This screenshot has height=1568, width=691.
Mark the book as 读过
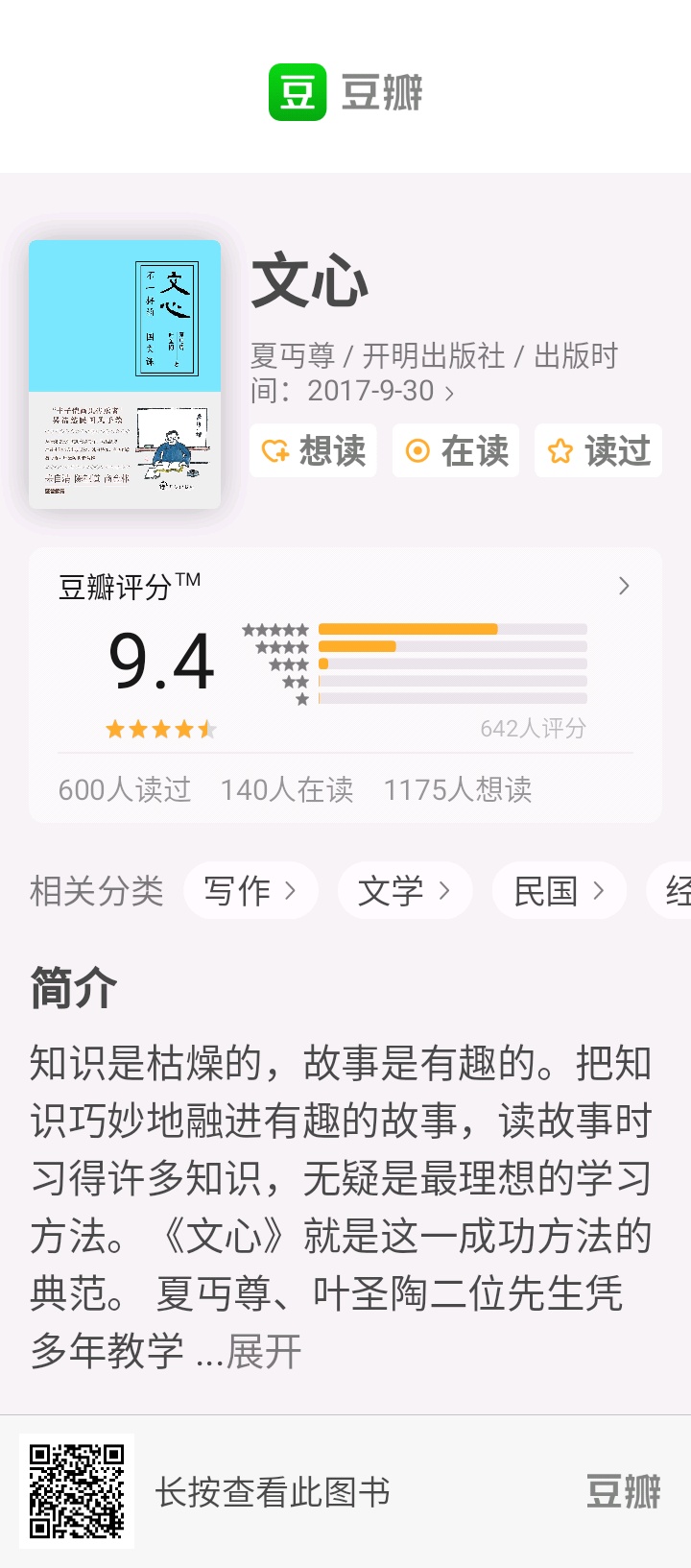point(598,449)
